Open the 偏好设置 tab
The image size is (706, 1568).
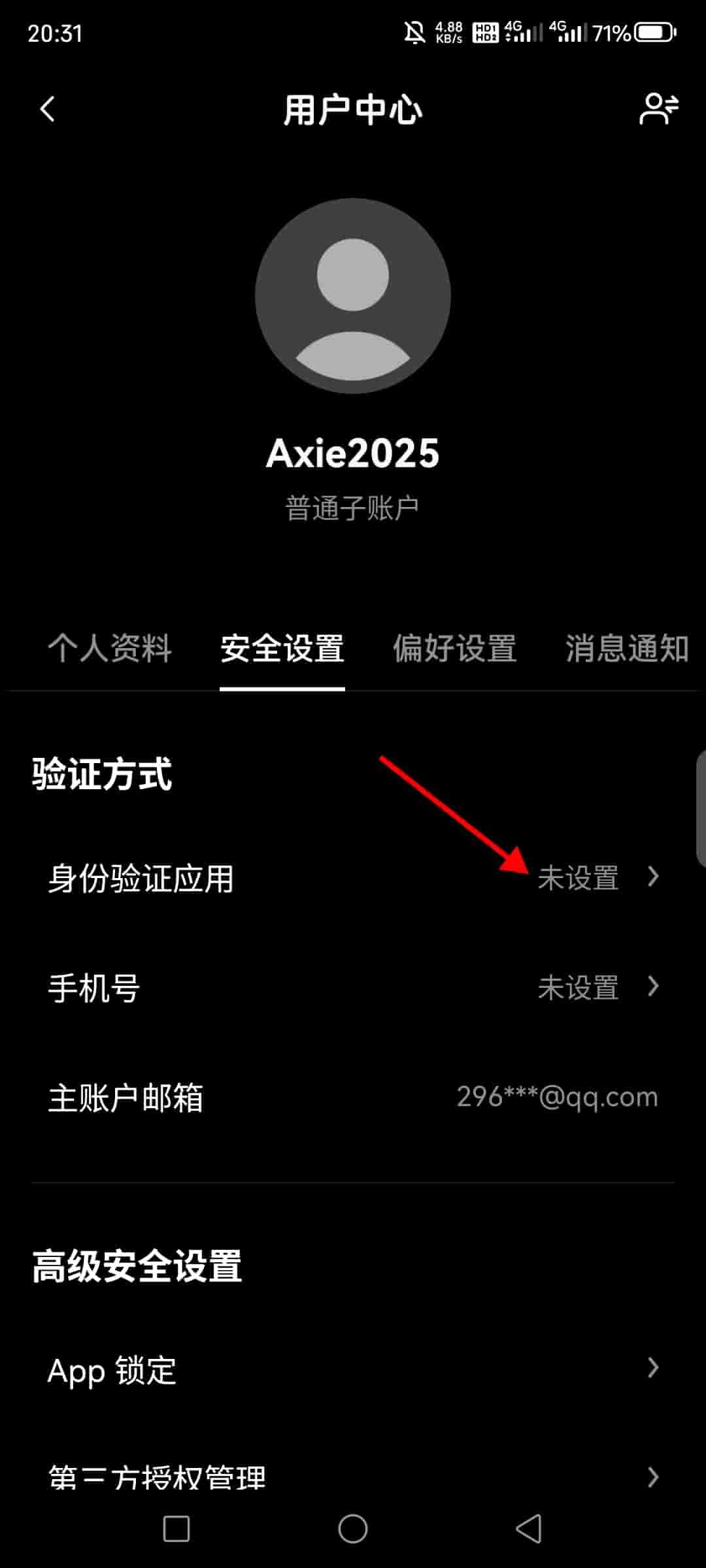(455, 648)
